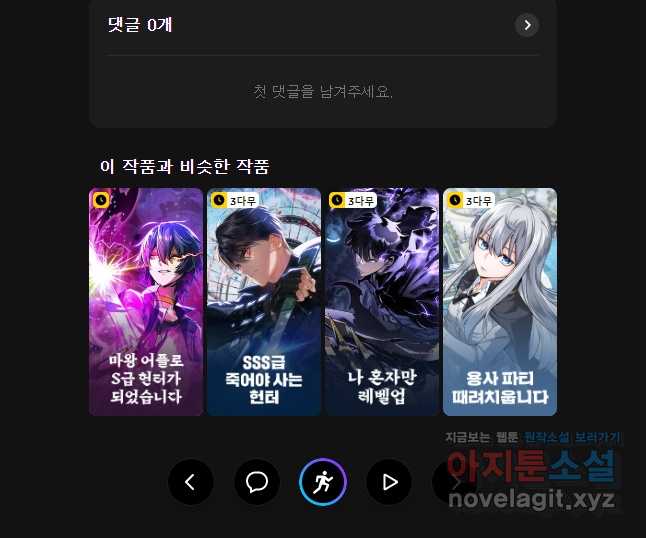This screenshot has height=538, width=646.
Task: Open the SSS급 죽어야 사는 헌터 card
Action: [264, 302]
